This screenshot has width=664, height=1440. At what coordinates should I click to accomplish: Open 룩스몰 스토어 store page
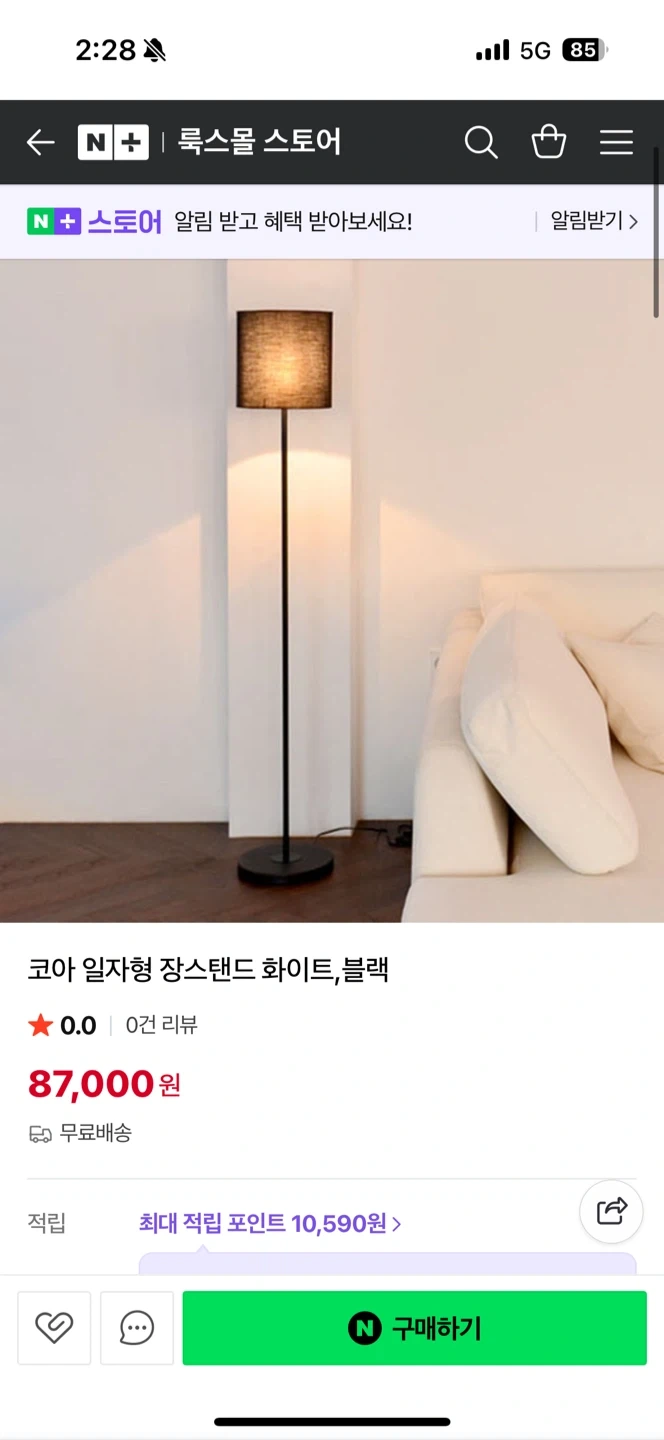pyautogui.click(x=260, y=143)
